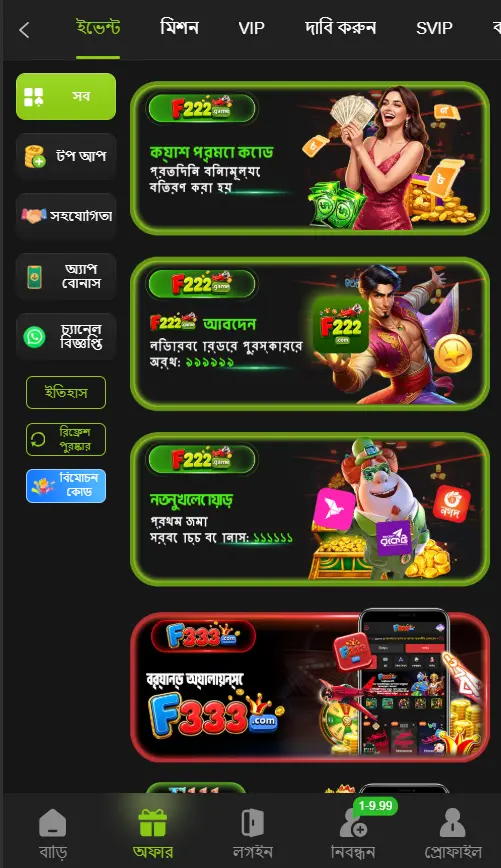Open চ্যানেল বিজ্ঞপ্তি WhatsApp category
This screenshot has width=501, height=868.
(66, 337)
